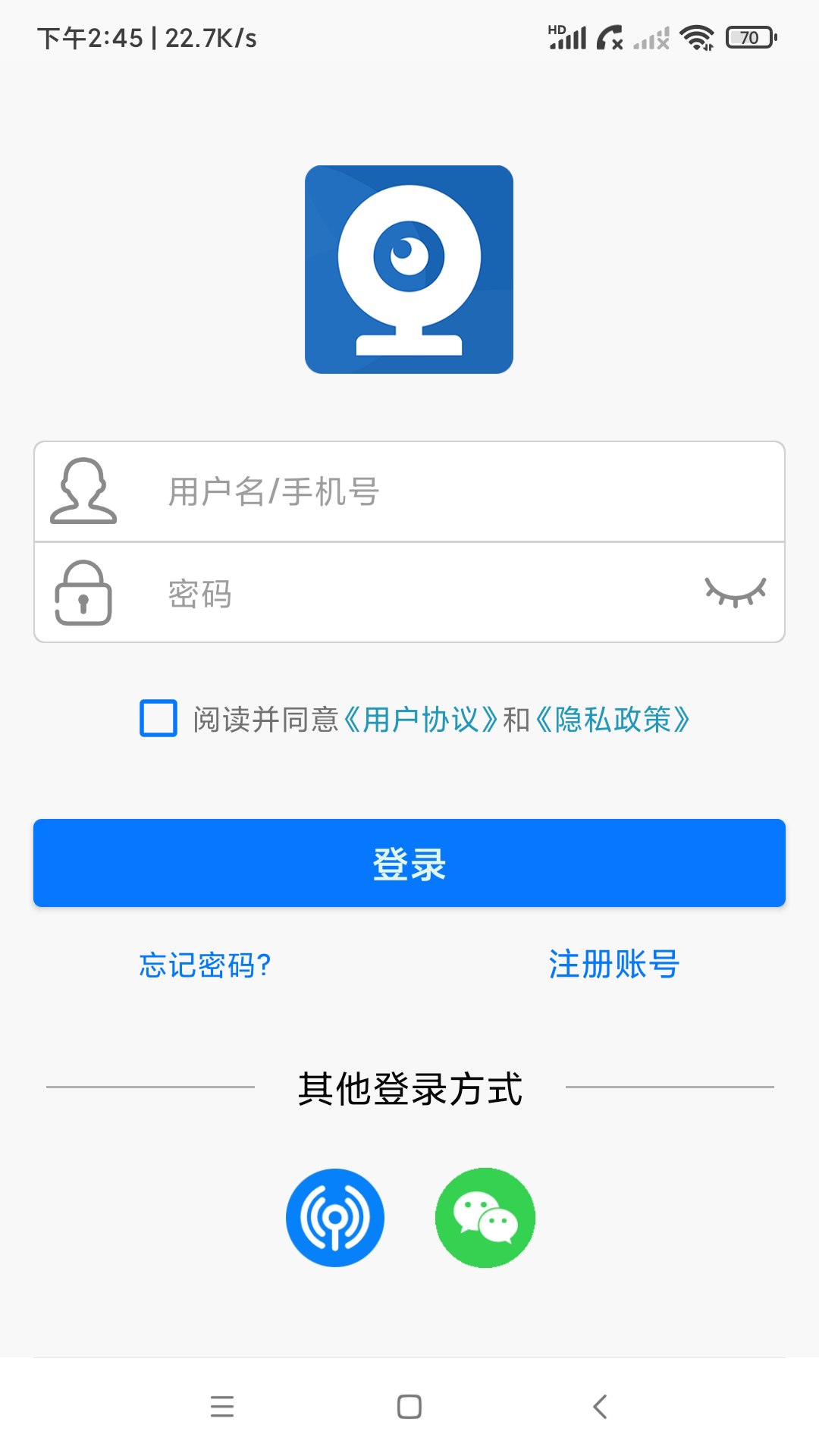Viewport: 819px width, 1456px height.
Task: Tap the blue 登录 login button
Action: tap(409, 863)
